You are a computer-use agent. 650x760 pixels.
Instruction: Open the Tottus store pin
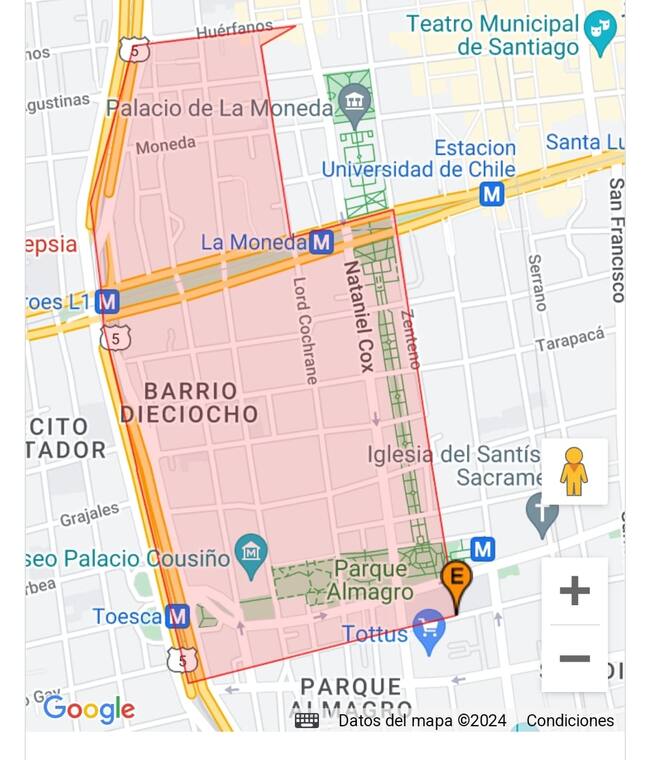click(428, 630)
